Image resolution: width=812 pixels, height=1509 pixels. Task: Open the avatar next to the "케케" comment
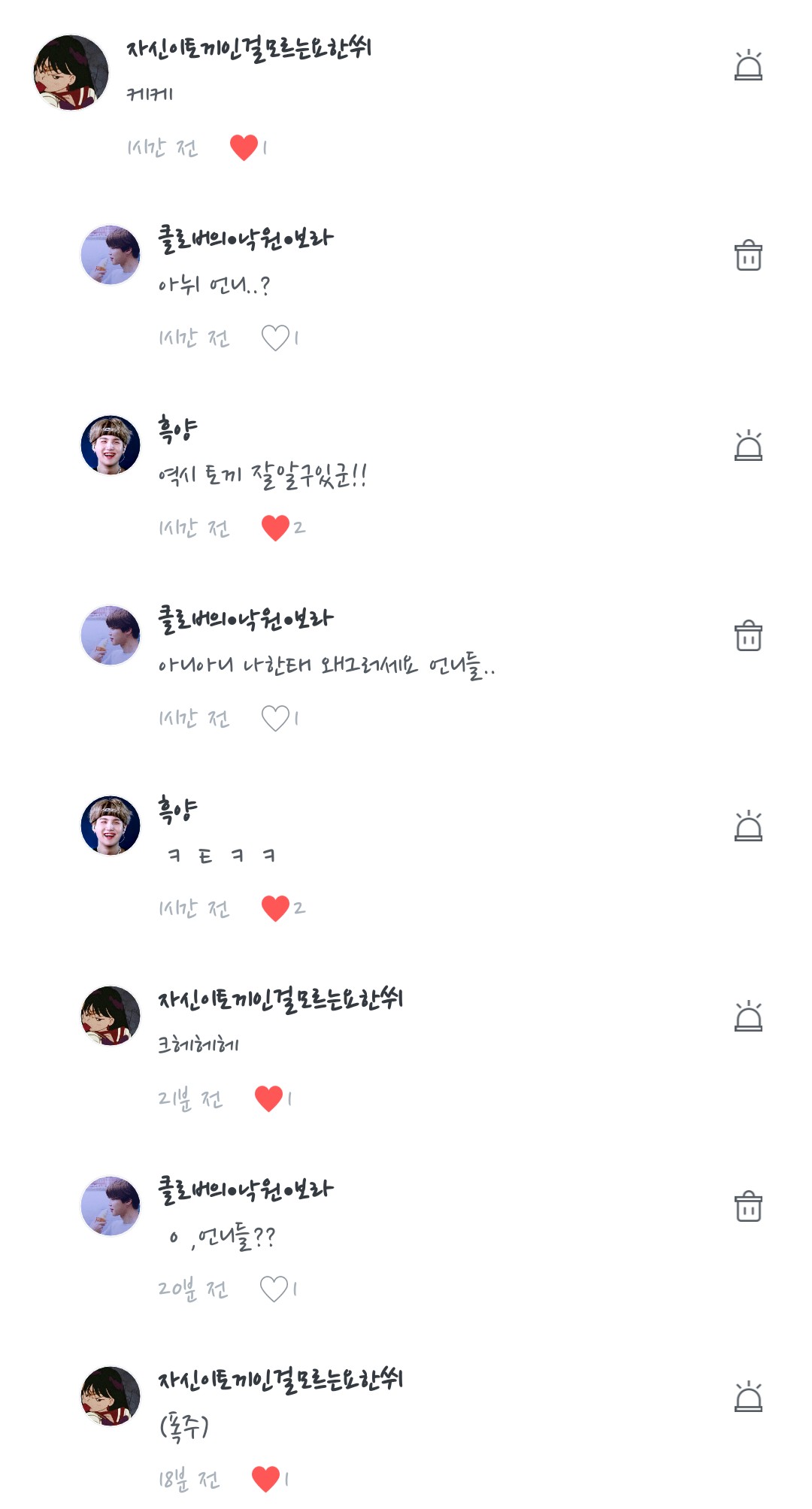click(x=71, y=72)
